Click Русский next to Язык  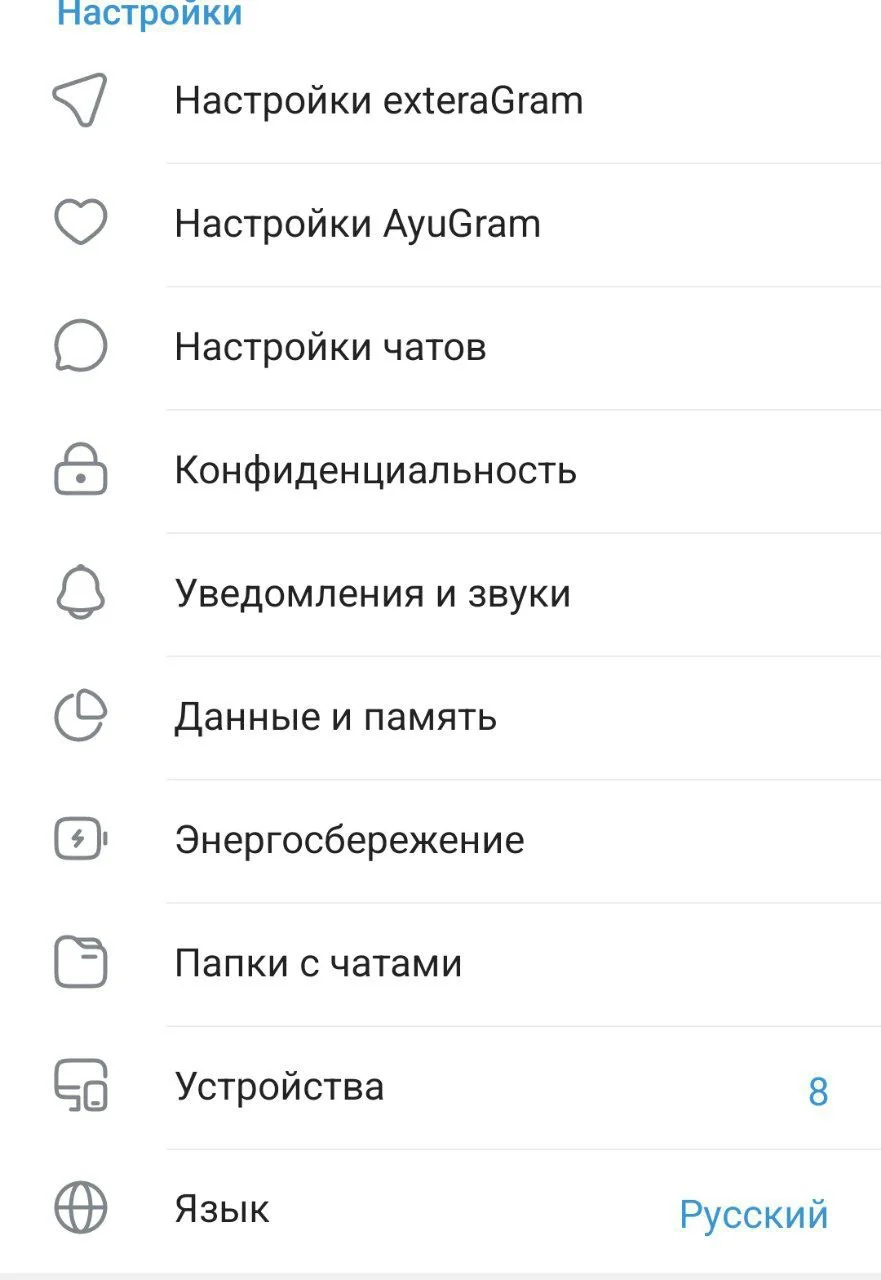(x=753, y=1214)
